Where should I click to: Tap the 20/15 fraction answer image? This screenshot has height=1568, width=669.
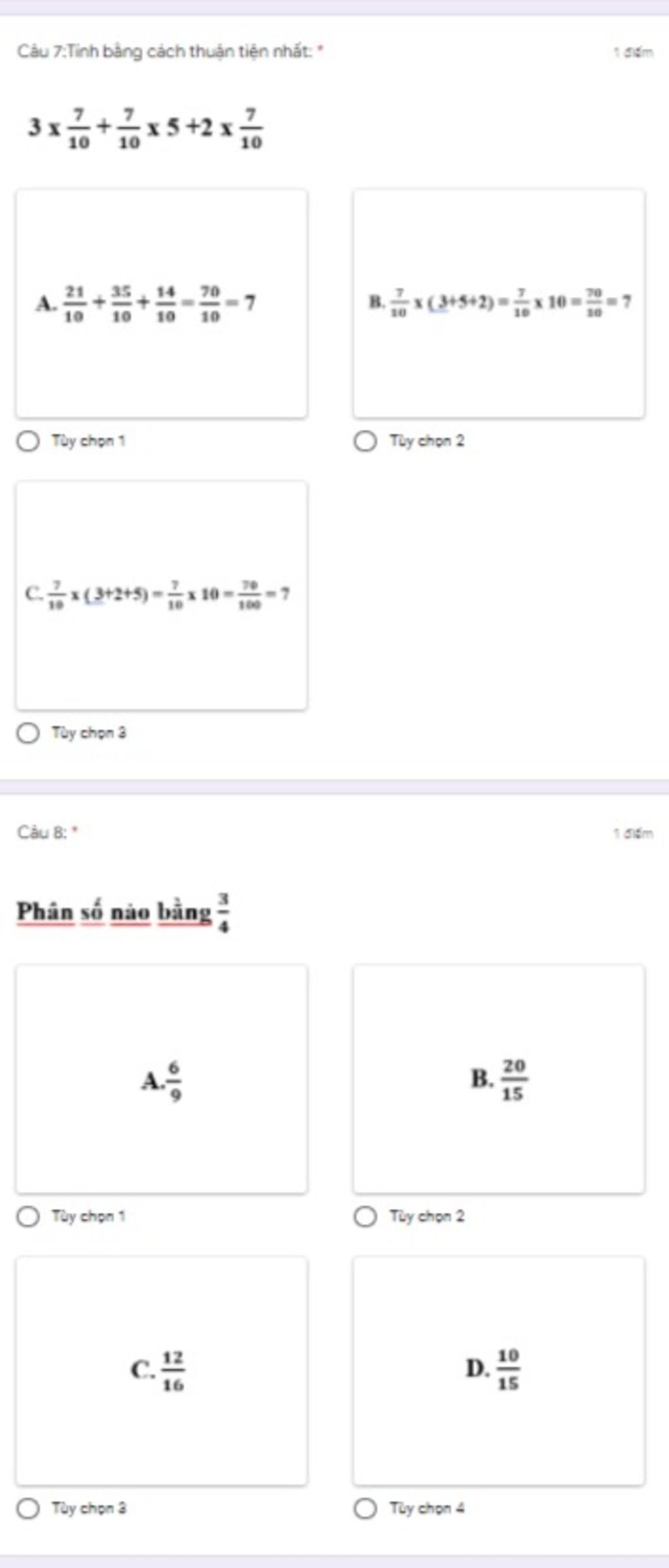point(498,1079)
